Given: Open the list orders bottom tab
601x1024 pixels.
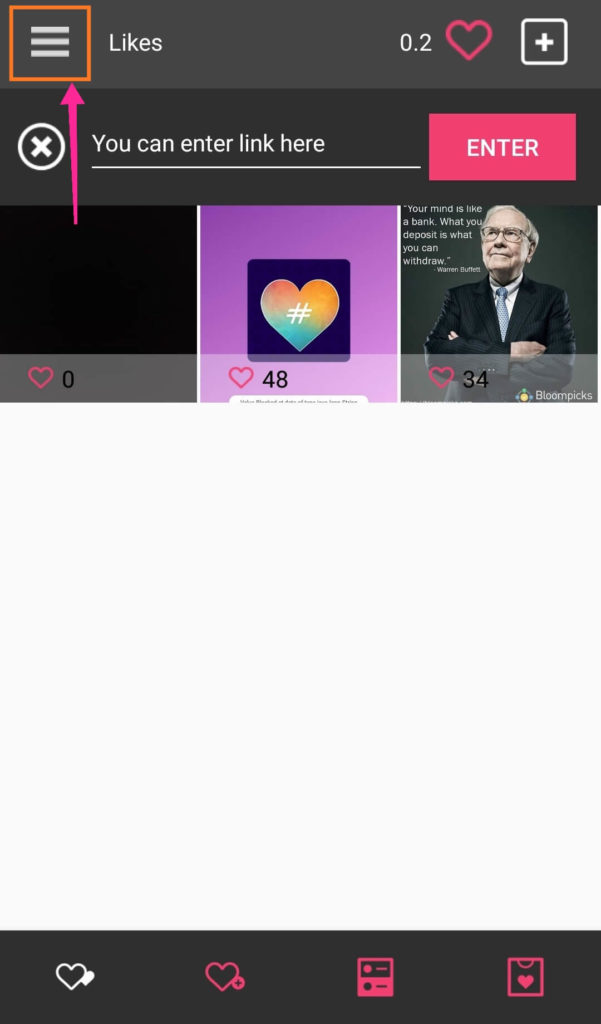Looking at the screenshot, I should click(375, 976).
